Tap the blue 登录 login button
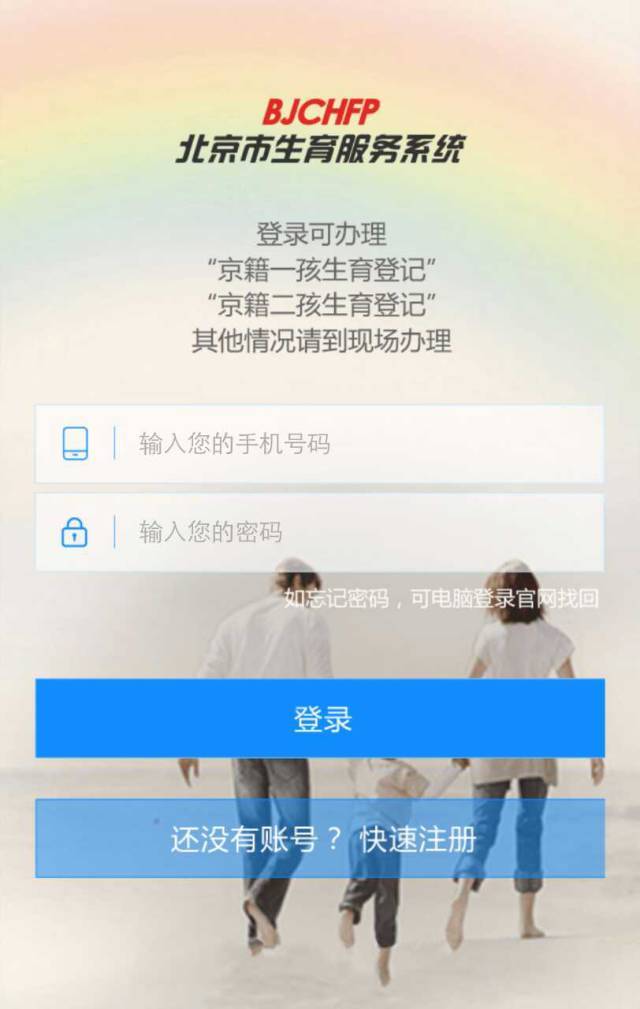640x1009 pixels. tap(320, 718)
